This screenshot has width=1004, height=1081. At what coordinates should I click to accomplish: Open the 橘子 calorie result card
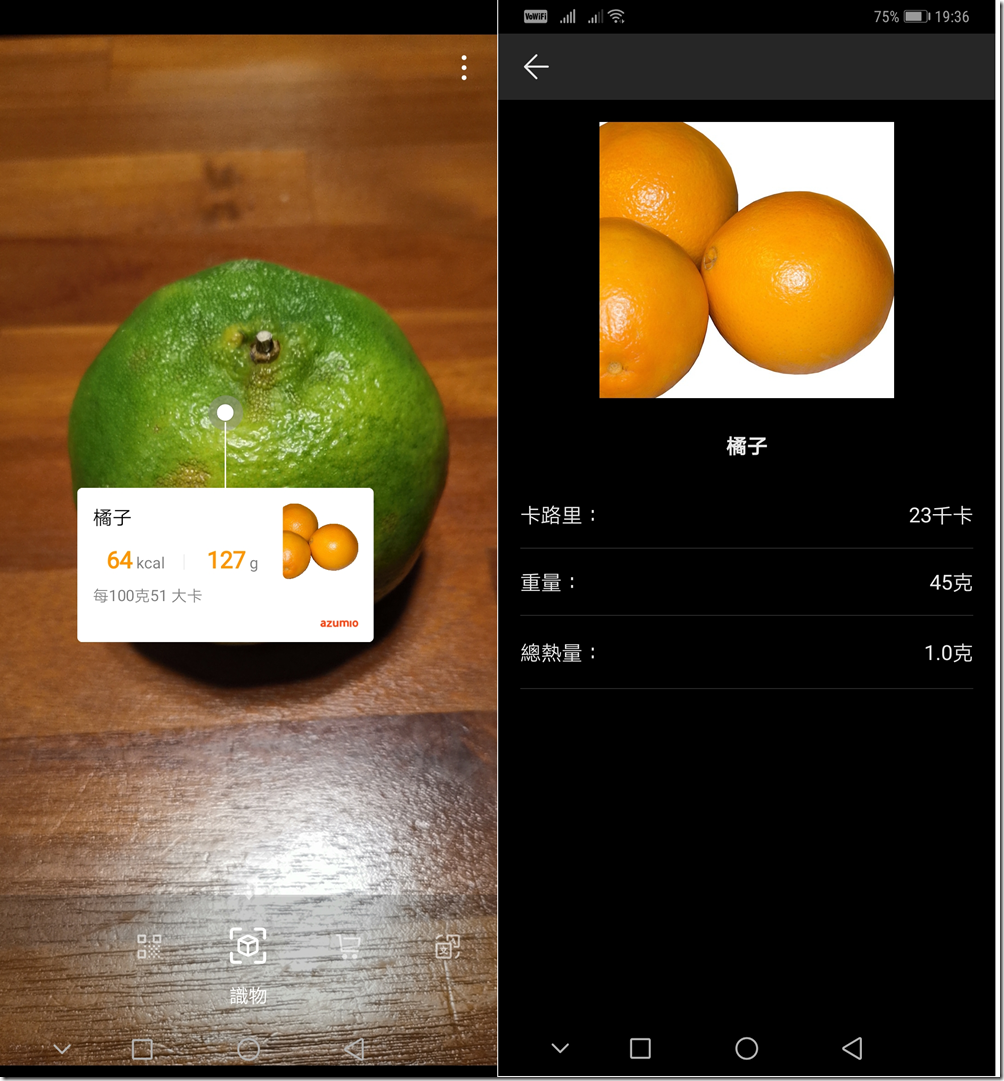click(225, 564)
